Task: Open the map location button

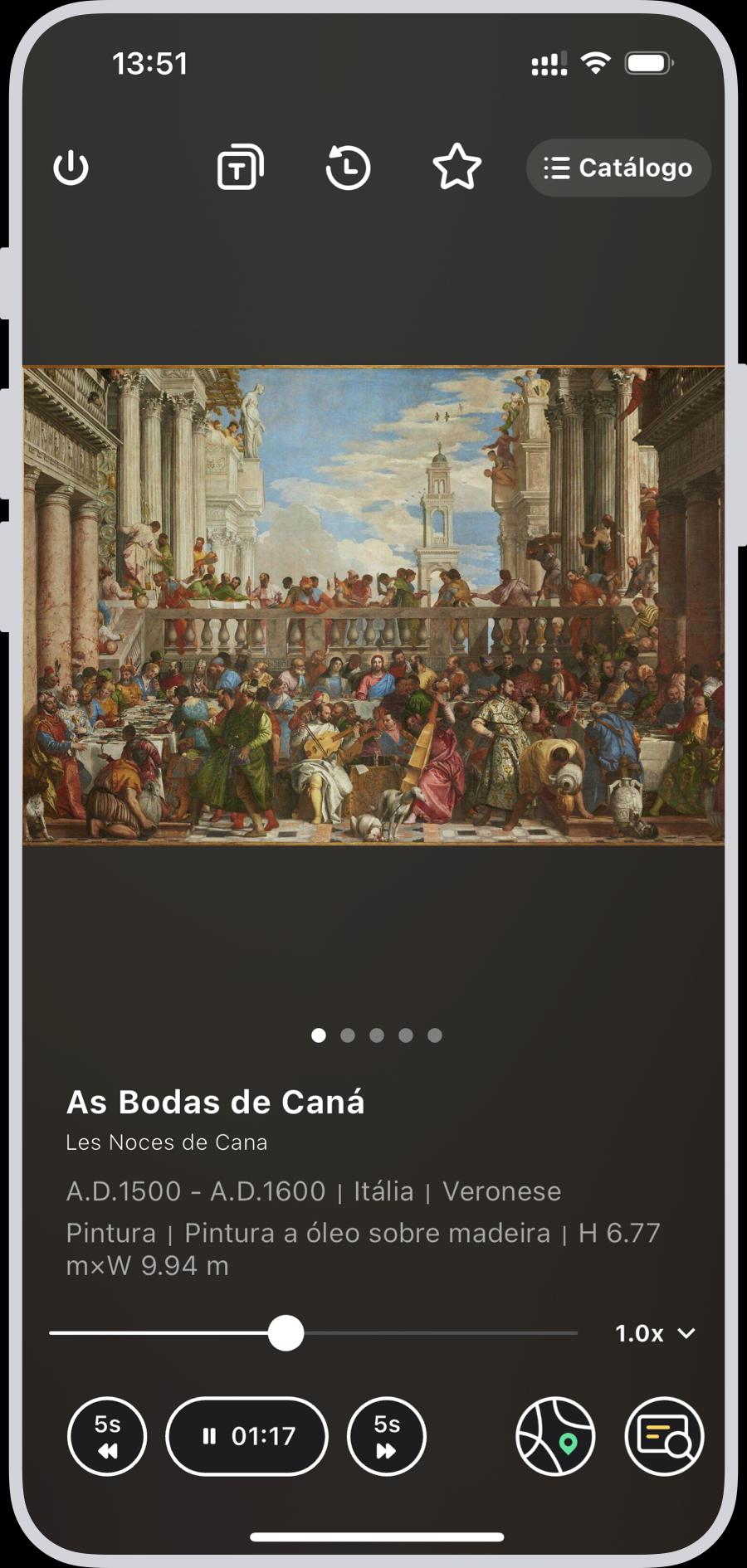Action: click(555, 1436)
